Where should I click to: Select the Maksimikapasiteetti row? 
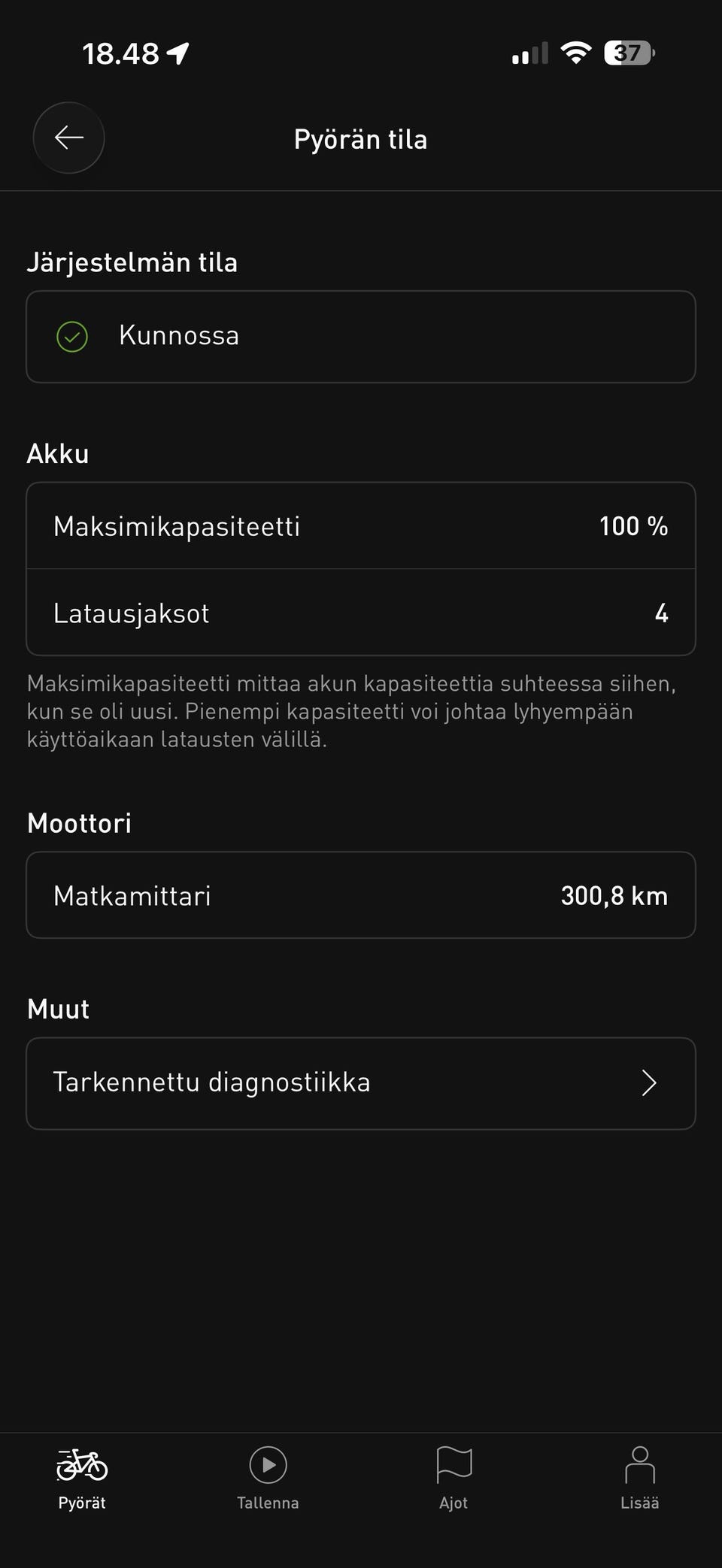(361, 525)
